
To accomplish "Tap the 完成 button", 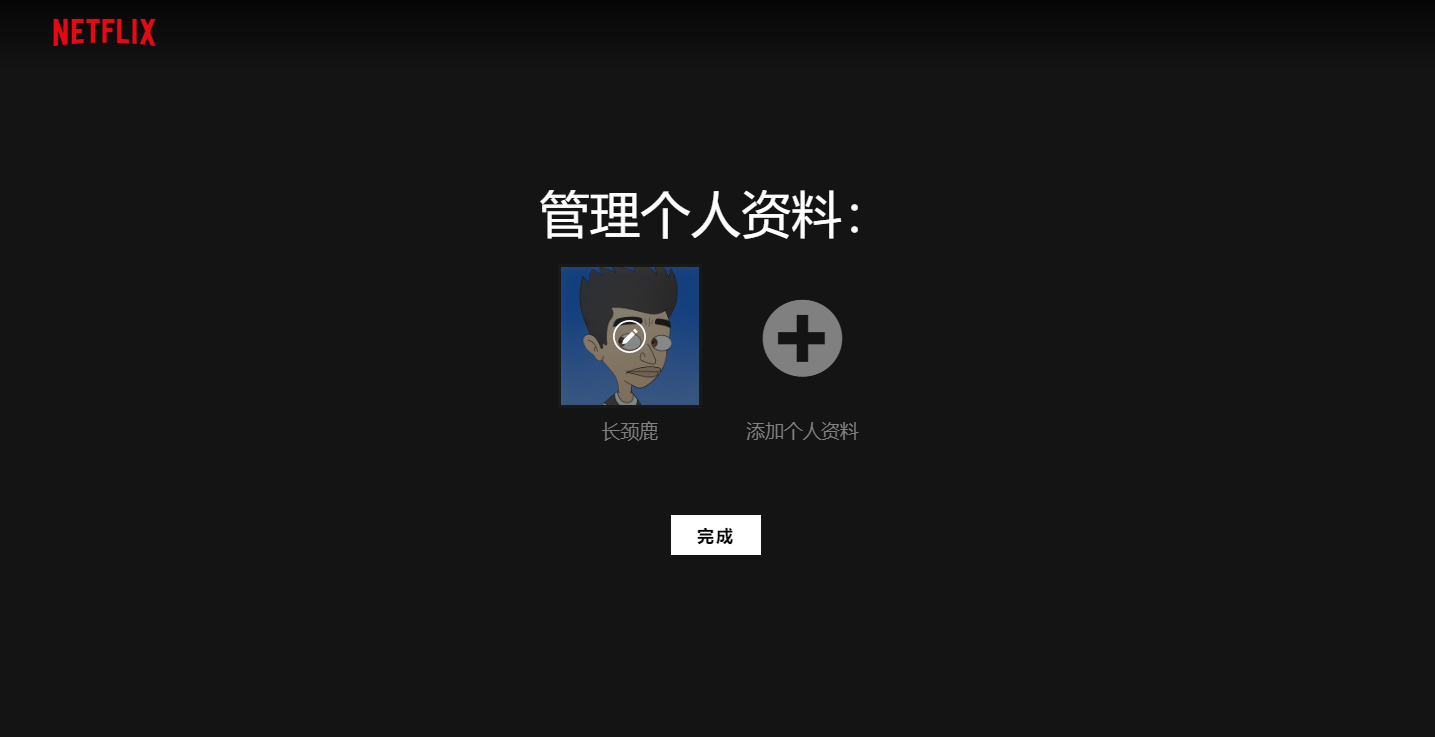I will 715,535.
